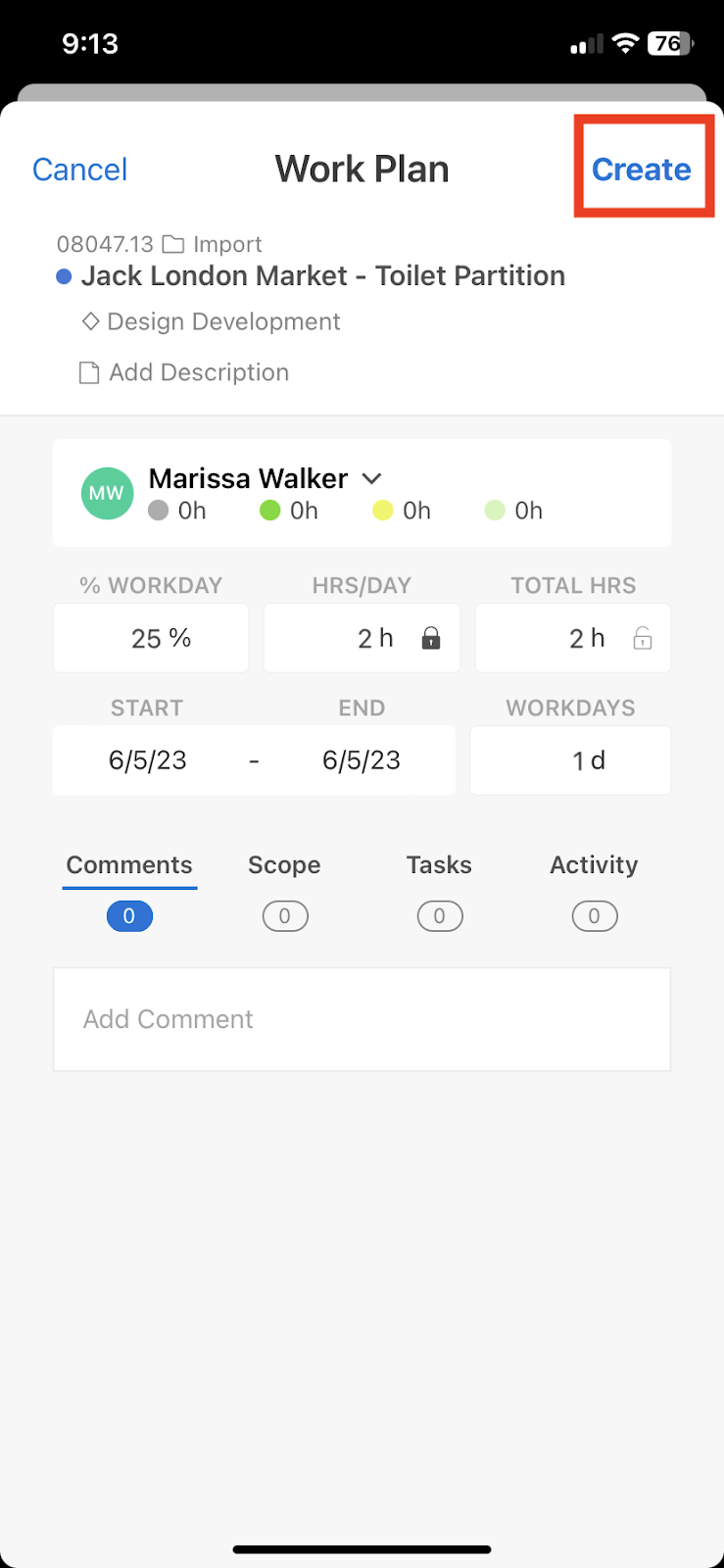Edit the hours per day field

[362, 638]
